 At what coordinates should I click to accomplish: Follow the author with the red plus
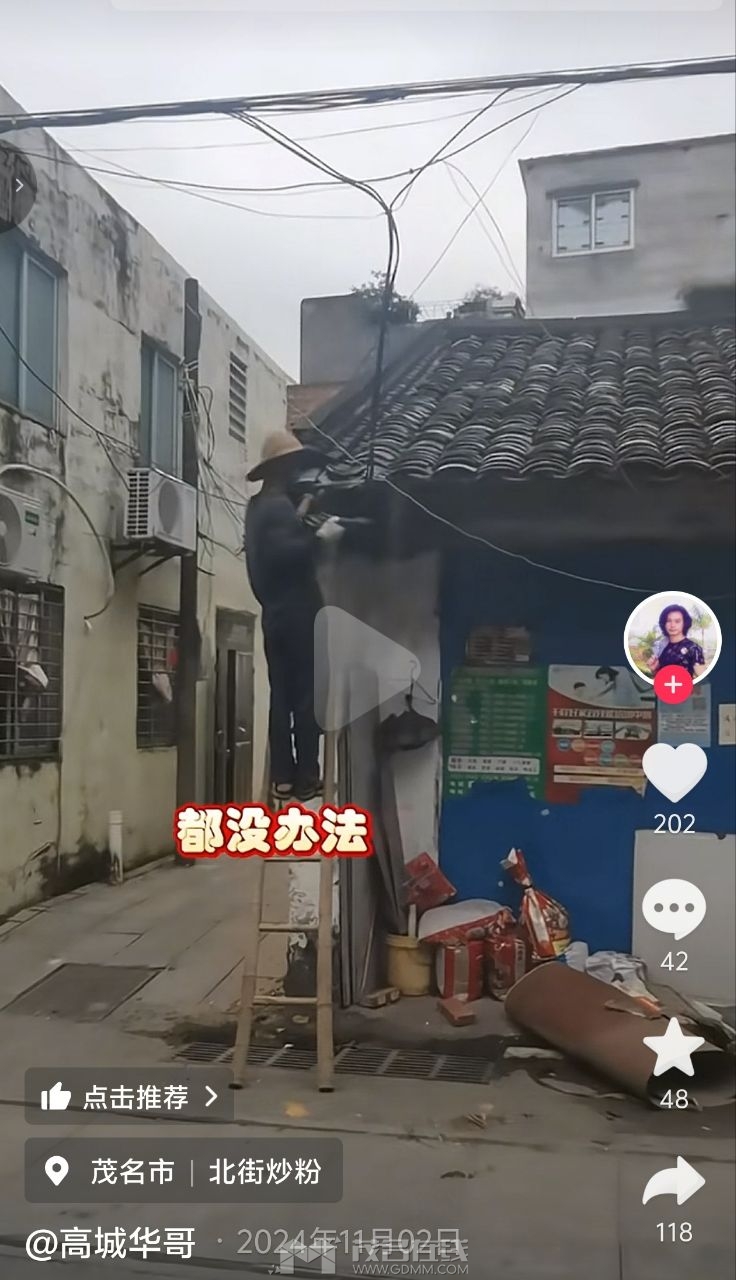click(x=673, y=685)
